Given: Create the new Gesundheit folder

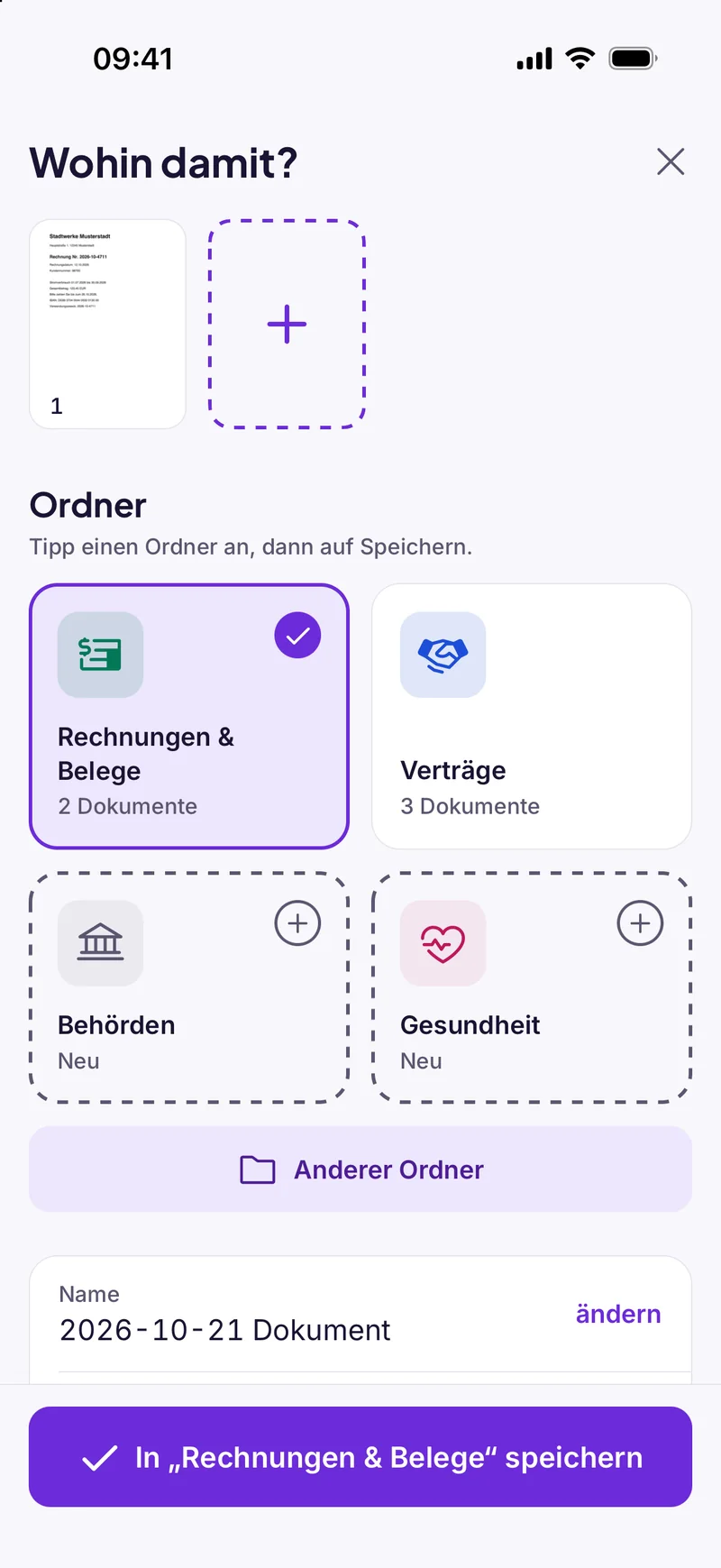Looking at the screenshot, I should (532, 987).
